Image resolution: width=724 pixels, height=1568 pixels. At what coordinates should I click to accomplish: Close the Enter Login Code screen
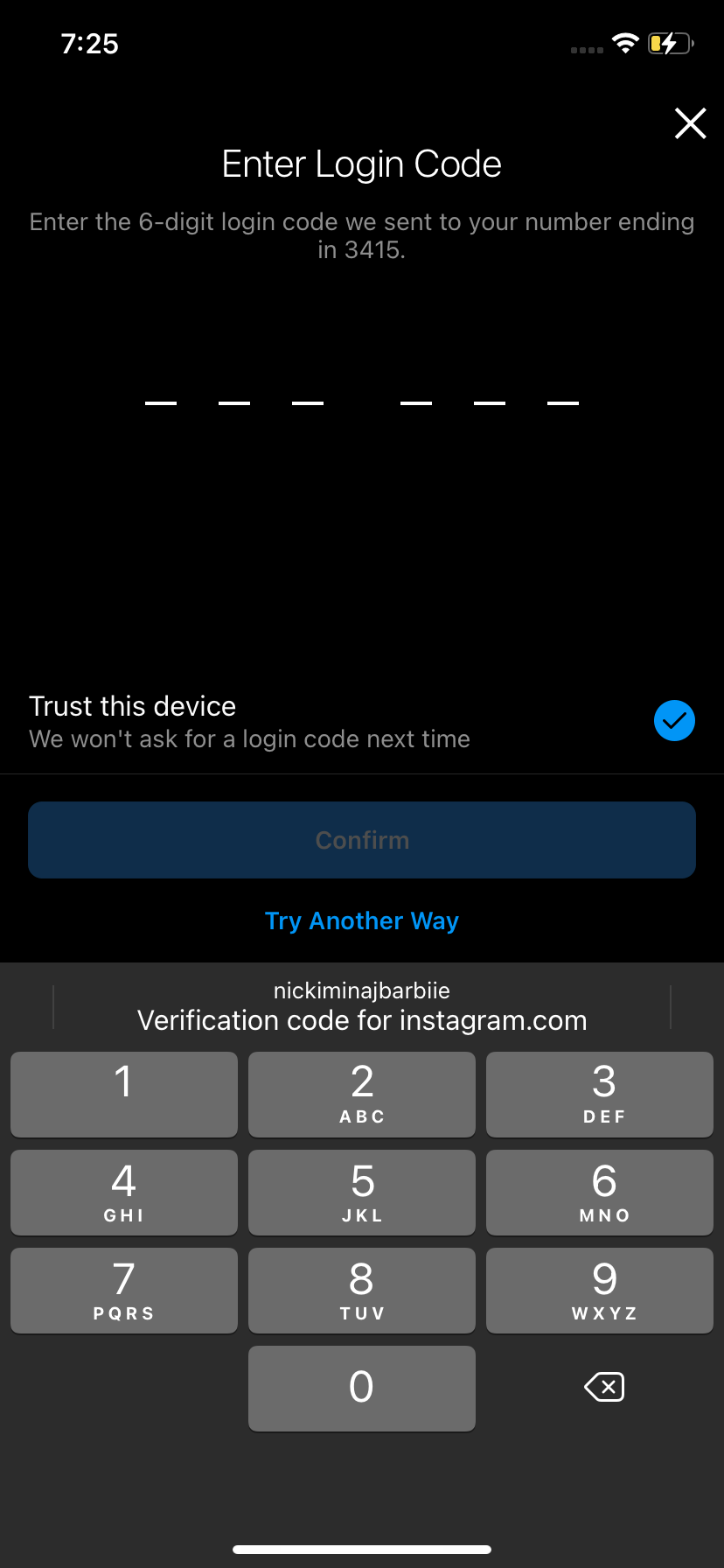(690, 124)
